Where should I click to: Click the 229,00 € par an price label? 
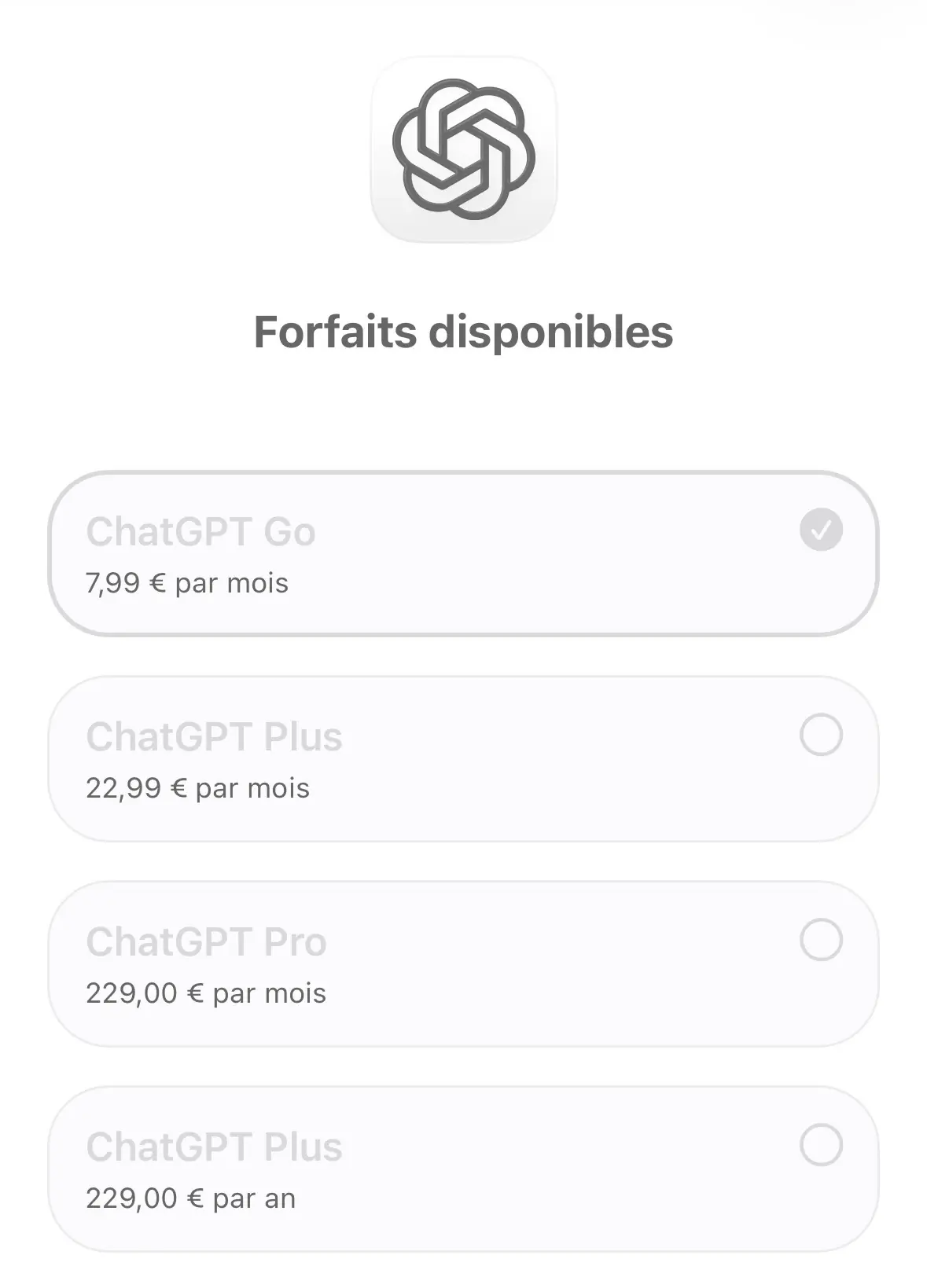191,1198
